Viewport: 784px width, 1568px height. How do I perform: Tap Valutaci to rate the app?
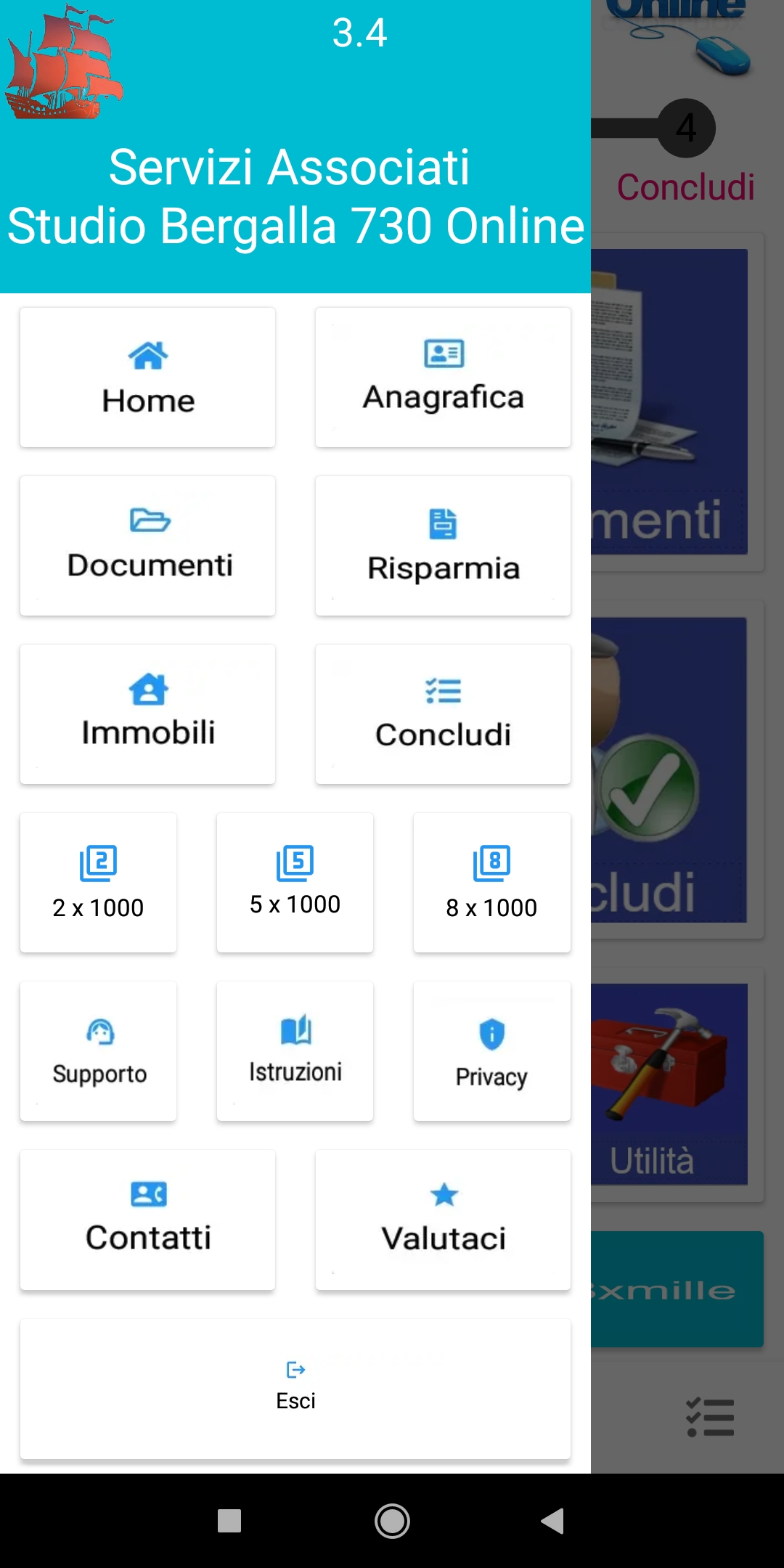pyautogui.click(x=443, y=1220)
